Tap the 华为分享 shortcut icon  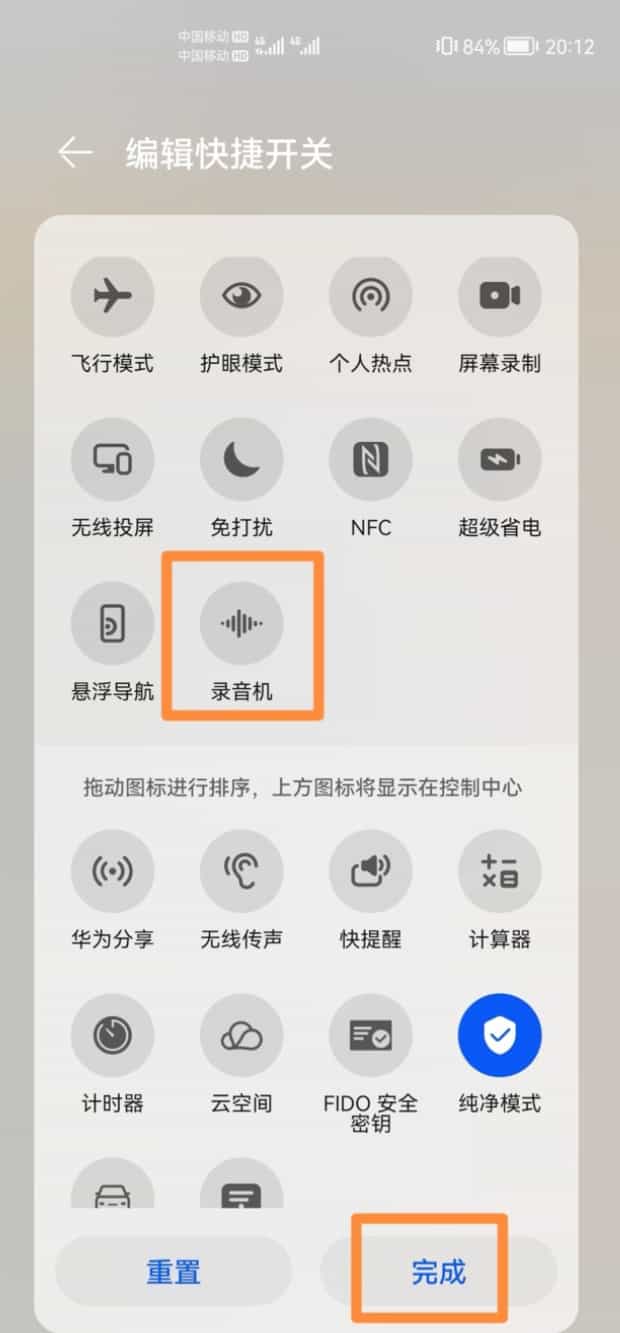(x=112, y=872)
